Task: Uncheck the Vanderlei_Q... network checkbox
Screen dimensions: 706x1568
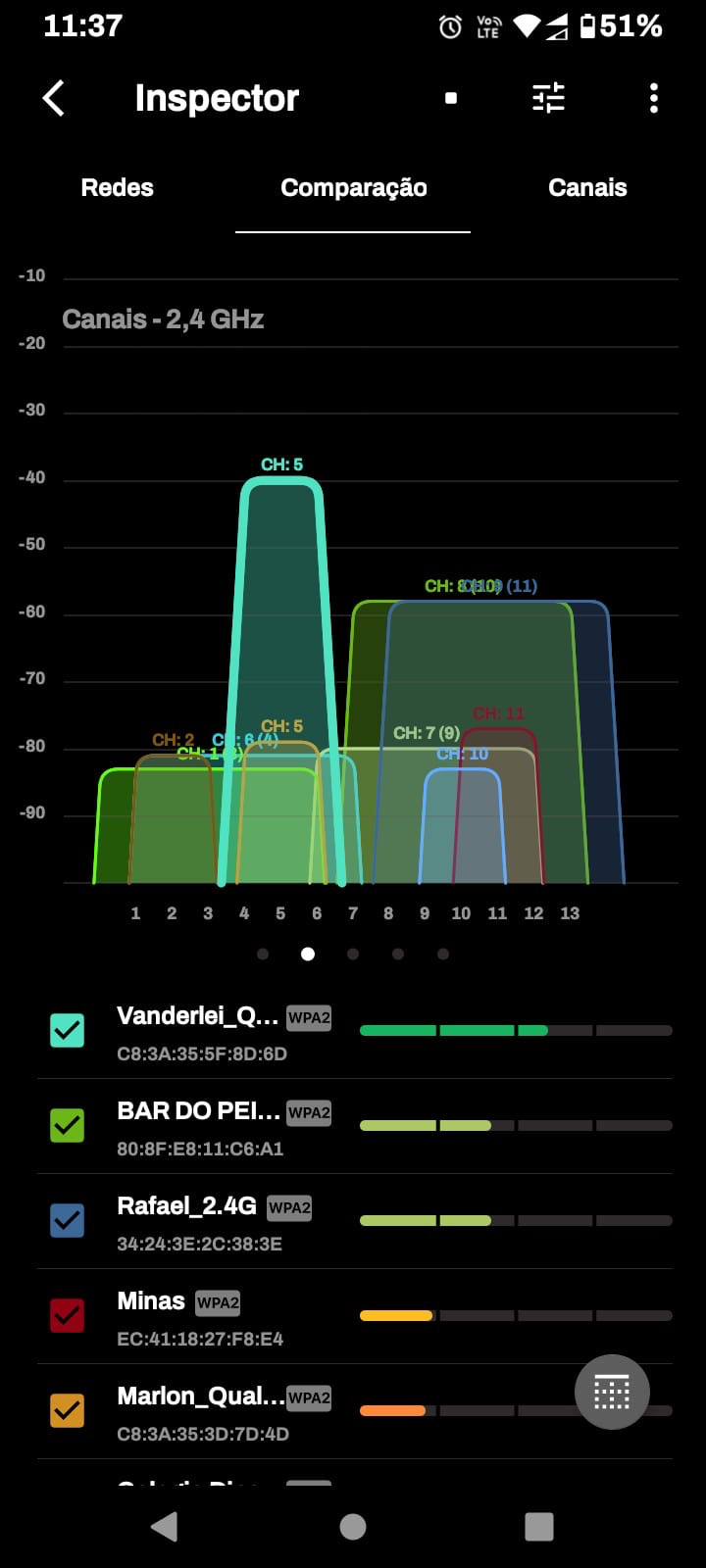Action: [68, 1031]
